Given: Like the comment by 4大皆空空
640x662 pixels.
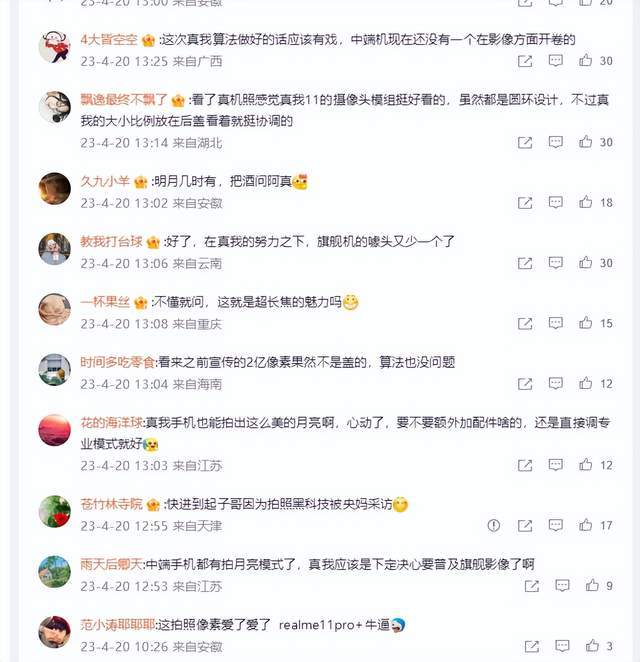Looking at the screenshot, I should (585, 61).
